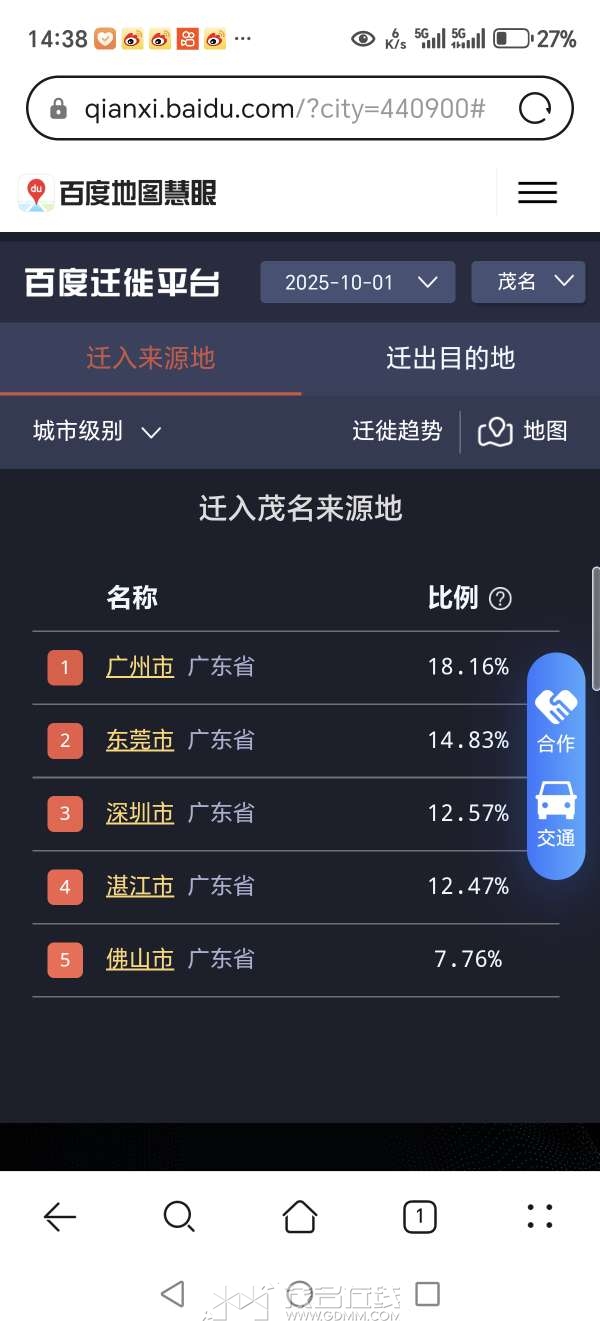600x1326 pixels.
Task: Go back with the browser arrow
Action: click(x=60, y=1216)
